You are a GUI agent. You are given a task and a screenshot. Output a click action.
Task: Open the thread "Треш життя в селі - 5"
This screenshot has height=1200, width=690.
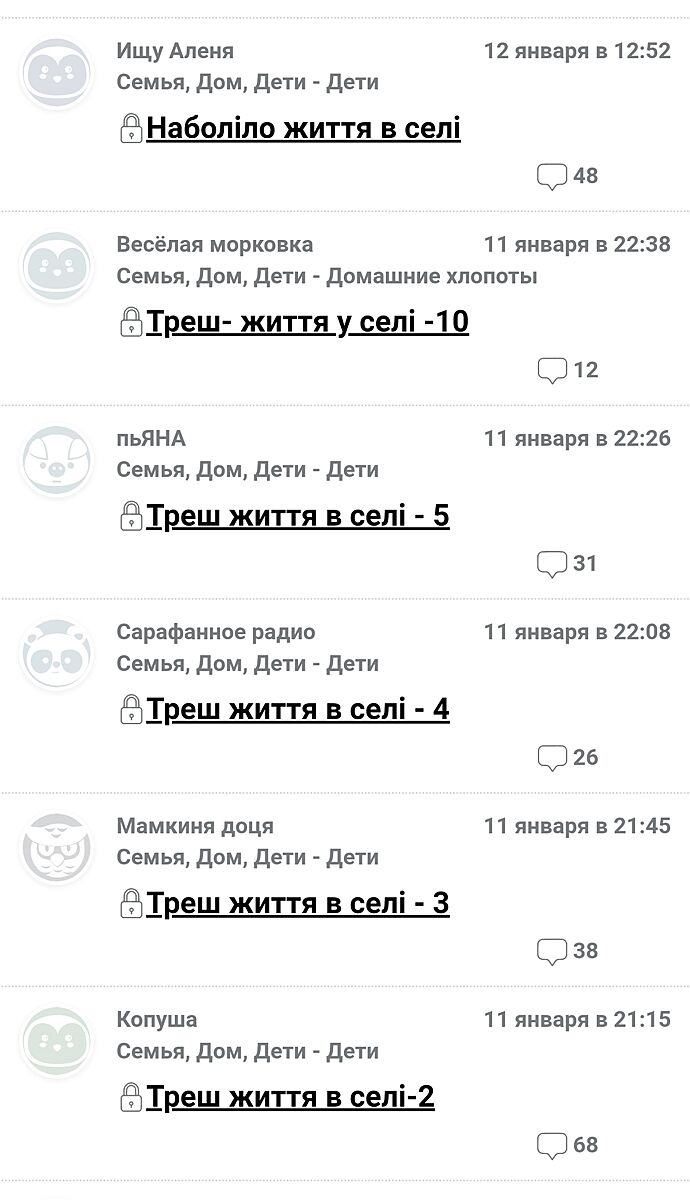click(x=298, y=517)
